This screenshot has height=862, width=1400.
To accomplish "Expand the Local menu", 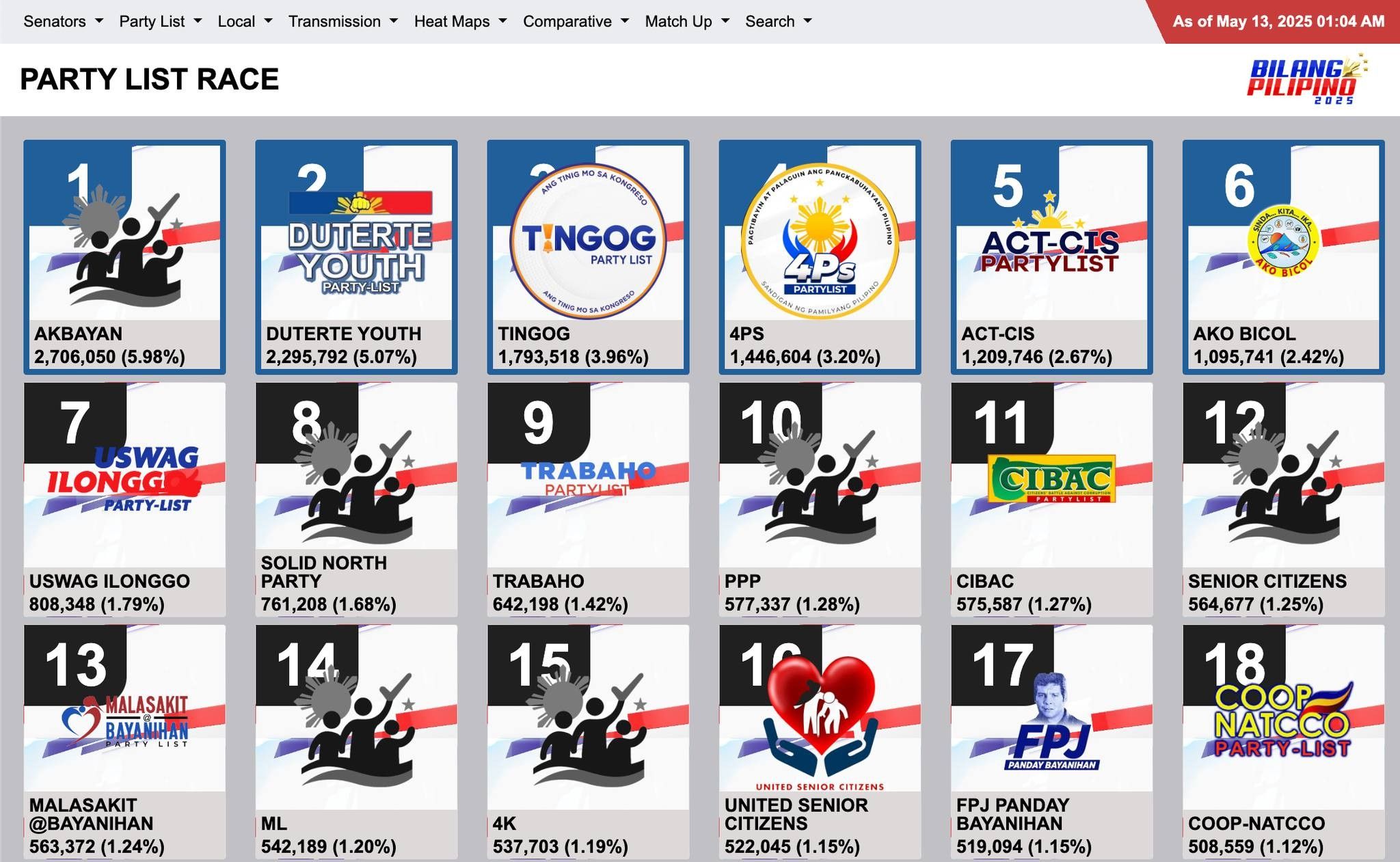I will click(x=244, y=21).
